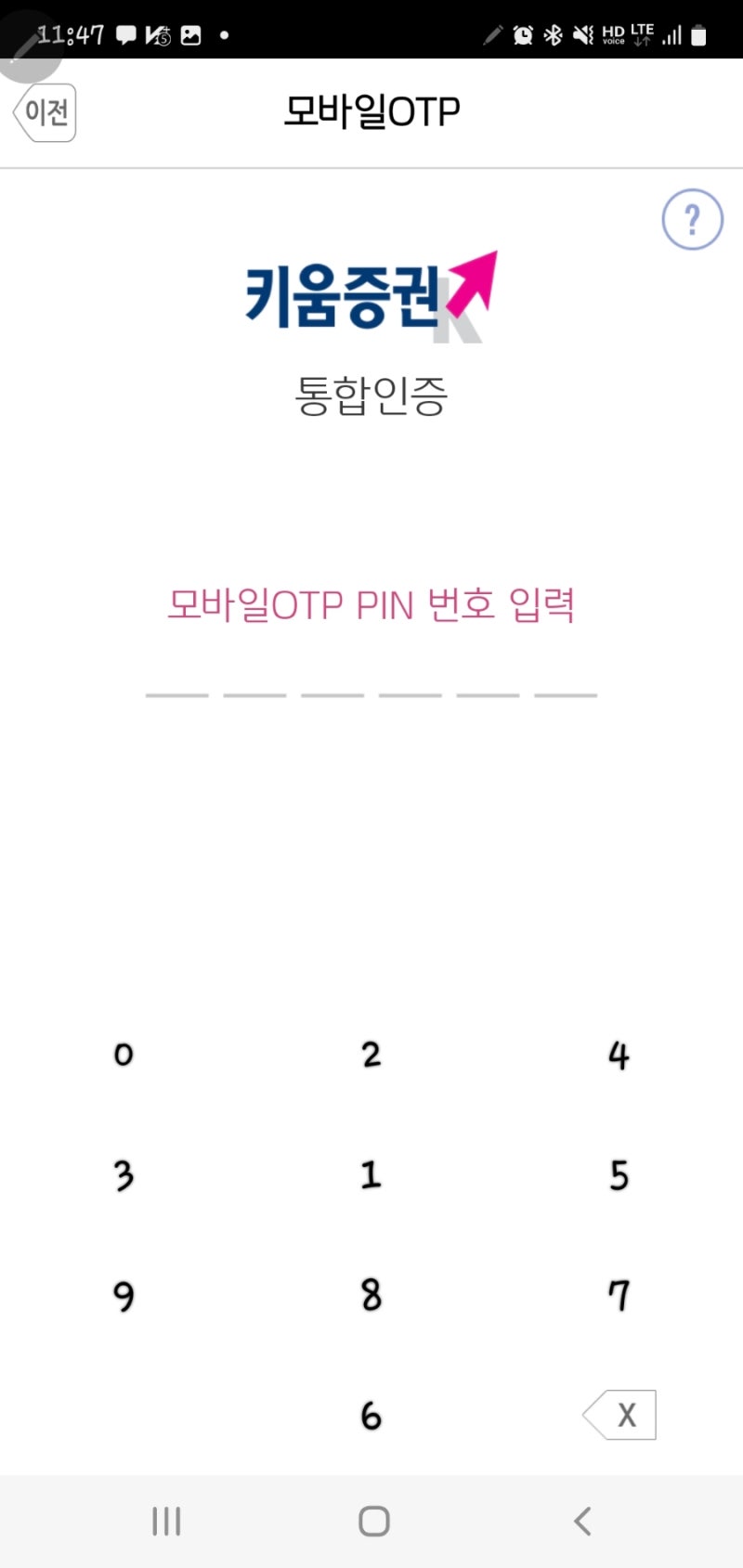Screen dimensions: 743x1568
Task: Tap digit 2 on the PIN keypad
Action: [x=371, y=1054]
